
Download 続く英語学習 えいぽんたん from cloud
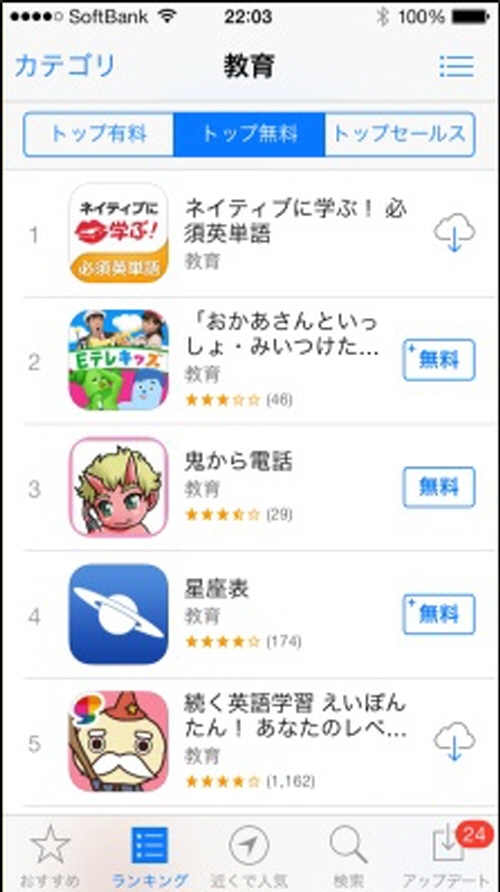tap(454, 741)
